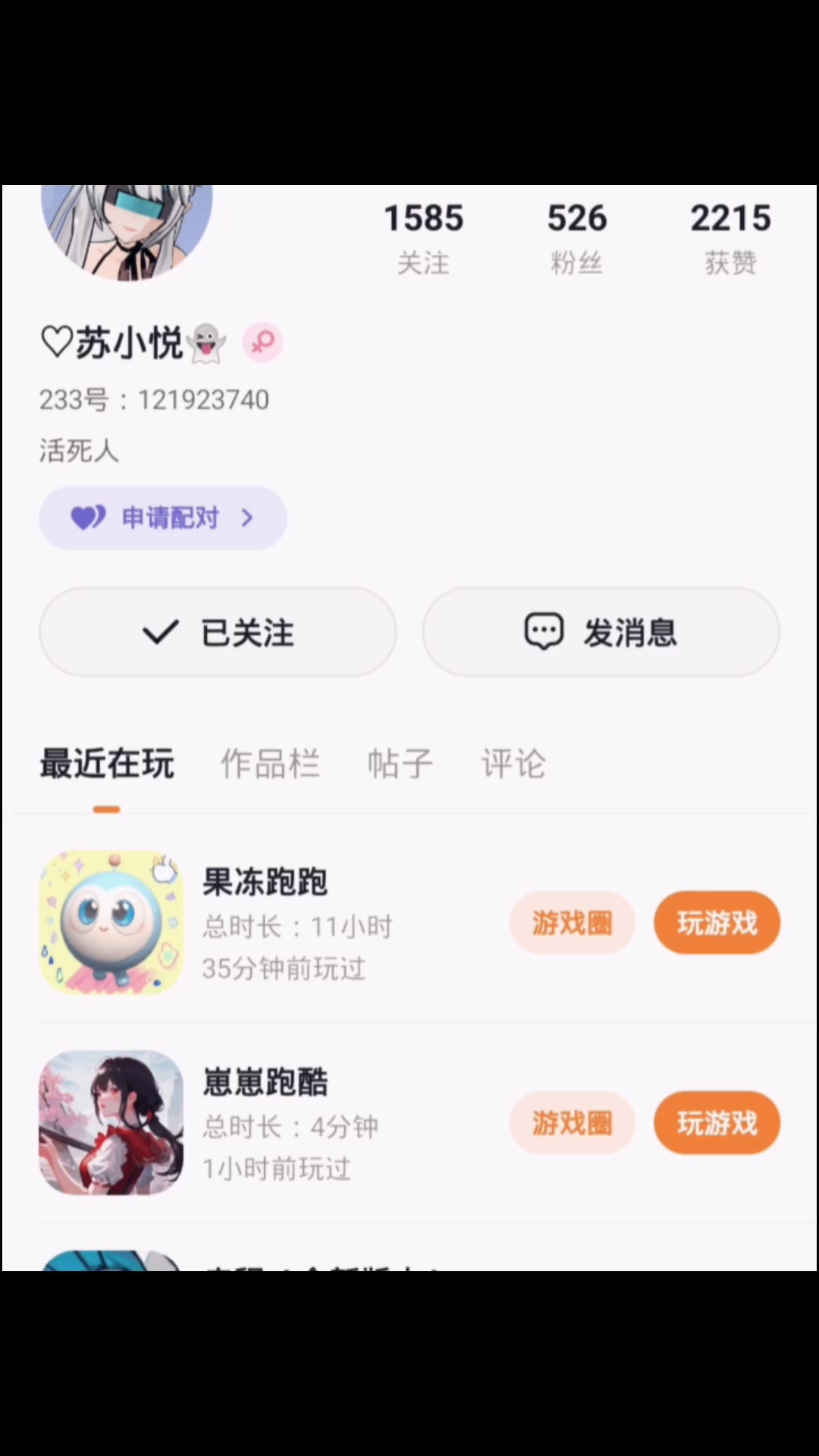
Task: Open 游戏圈 for 果冻跑跑
Action: pos(572,923)
